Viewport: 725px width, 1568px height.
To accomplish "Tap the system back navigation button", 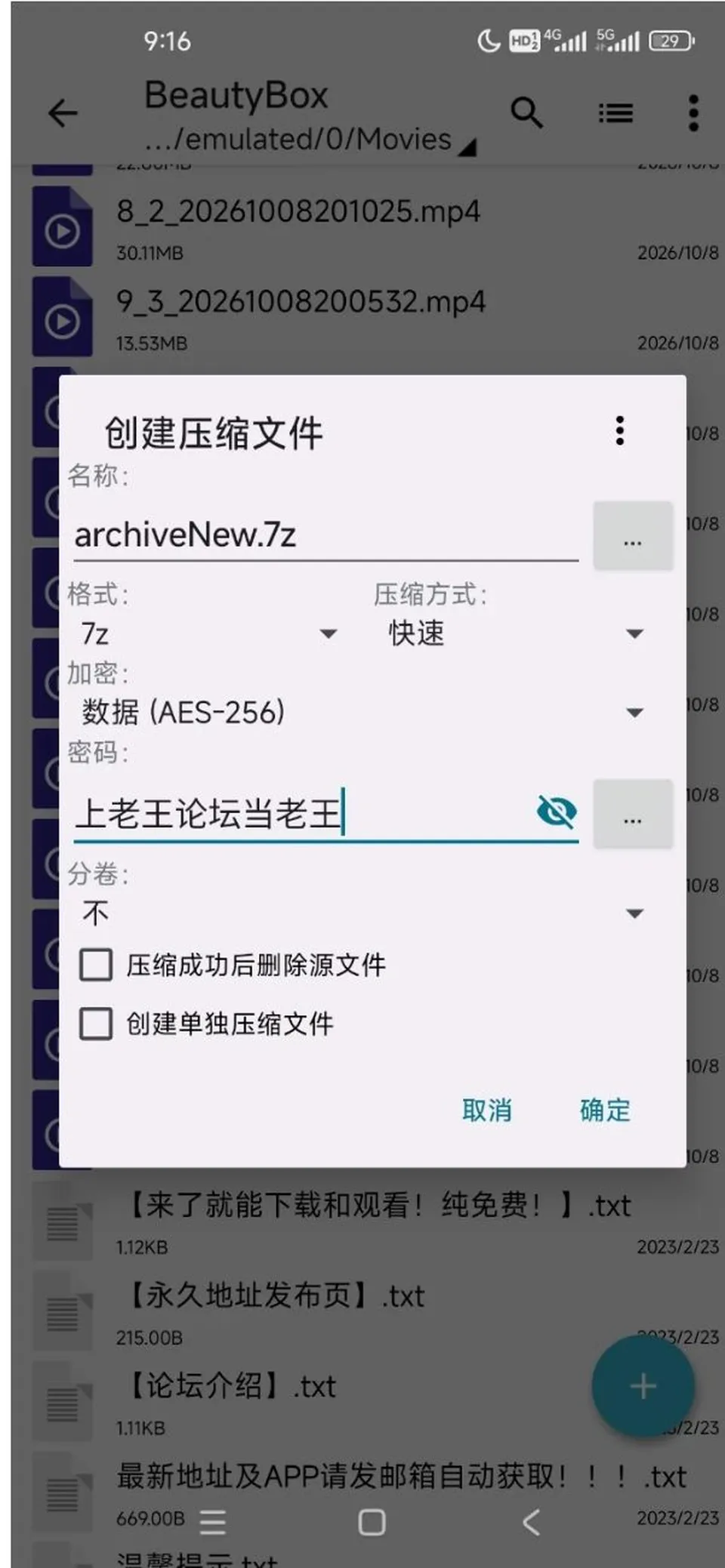I will 532,1523.
